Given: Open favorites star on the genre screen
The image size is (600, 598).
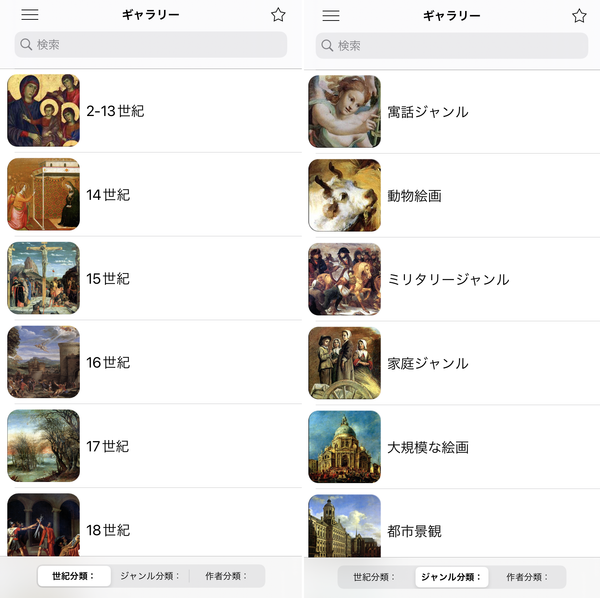Looking at the screenshot, I should point(579,16).
